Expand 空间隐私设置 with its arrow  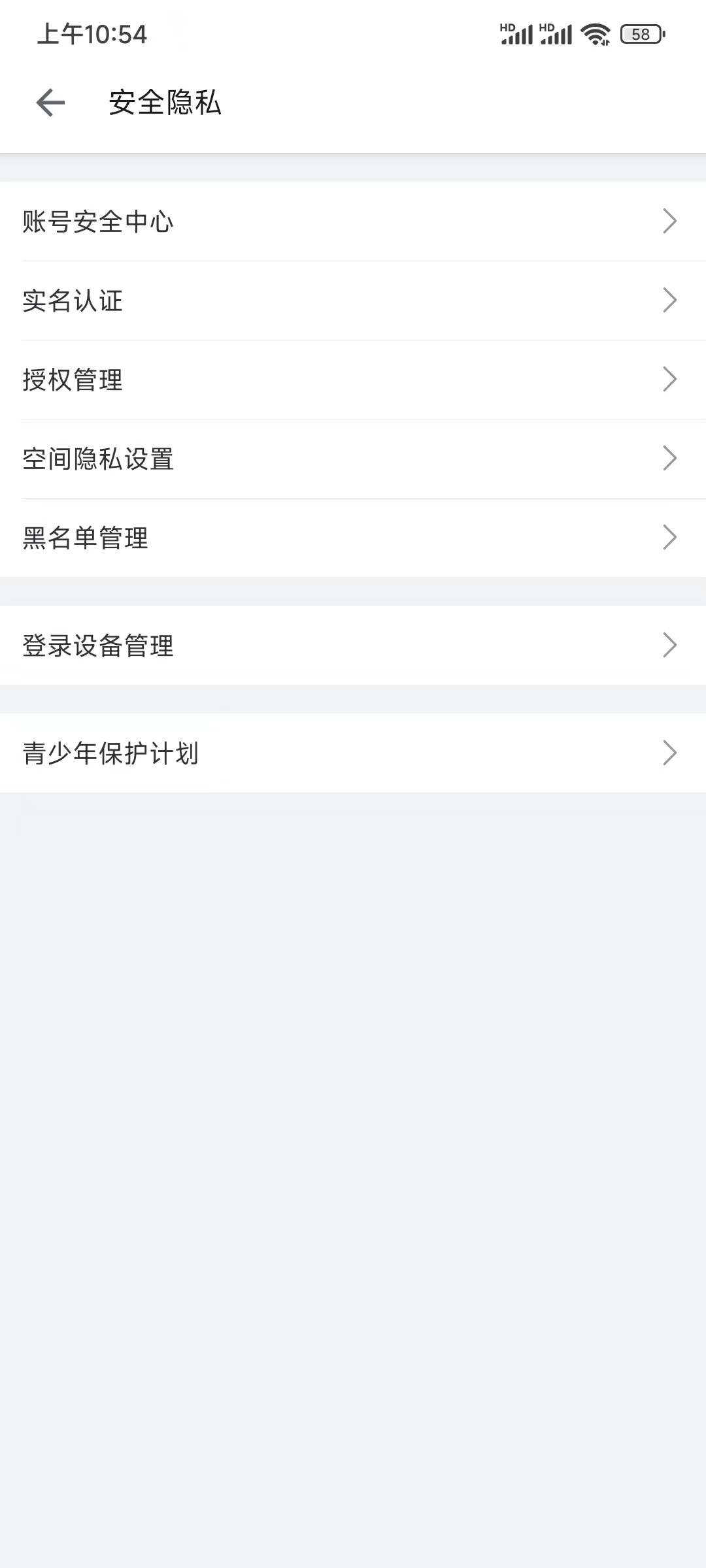669,458
